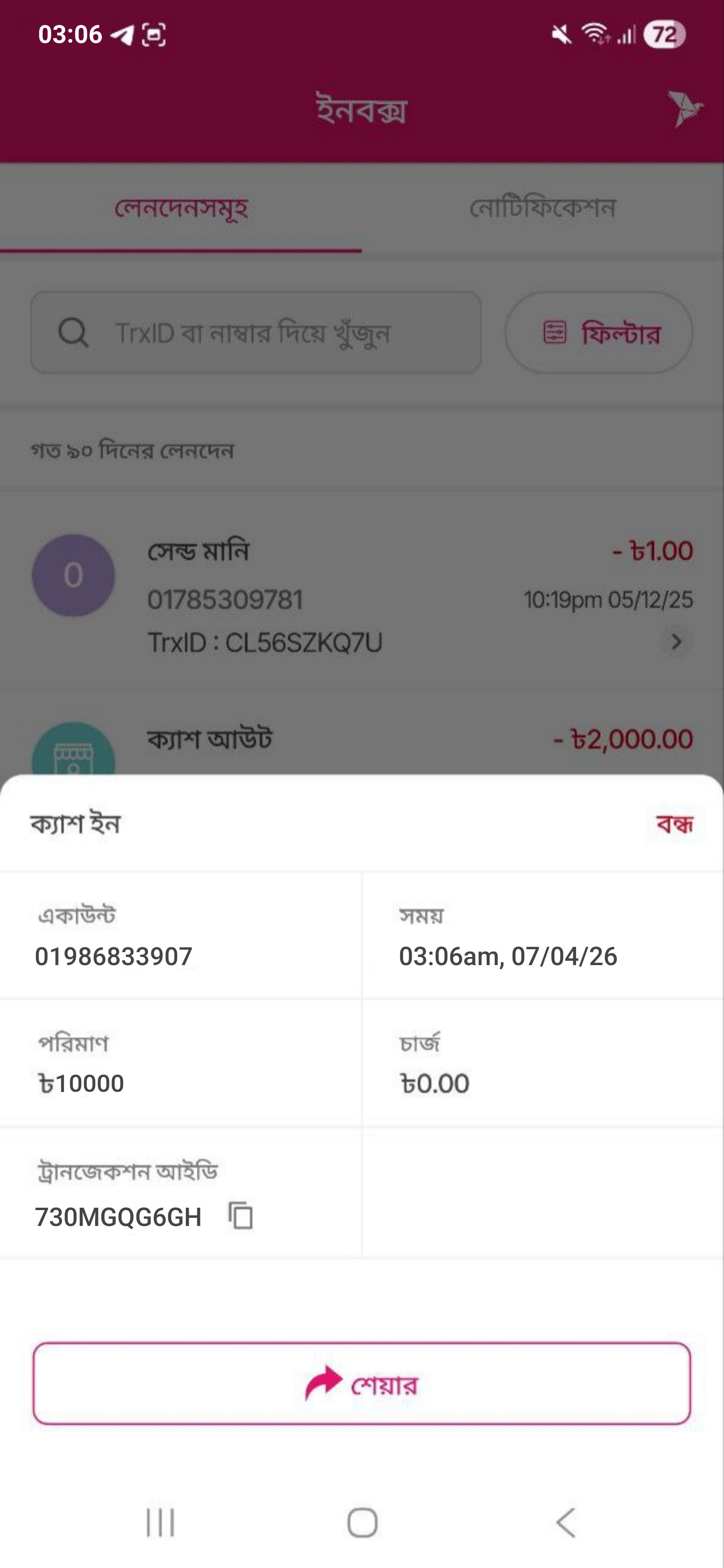Copy transaction ID 730MGQG6GH
Image resolution: width=724 pixels, height=1568 pixels.
pos(241,1215)
